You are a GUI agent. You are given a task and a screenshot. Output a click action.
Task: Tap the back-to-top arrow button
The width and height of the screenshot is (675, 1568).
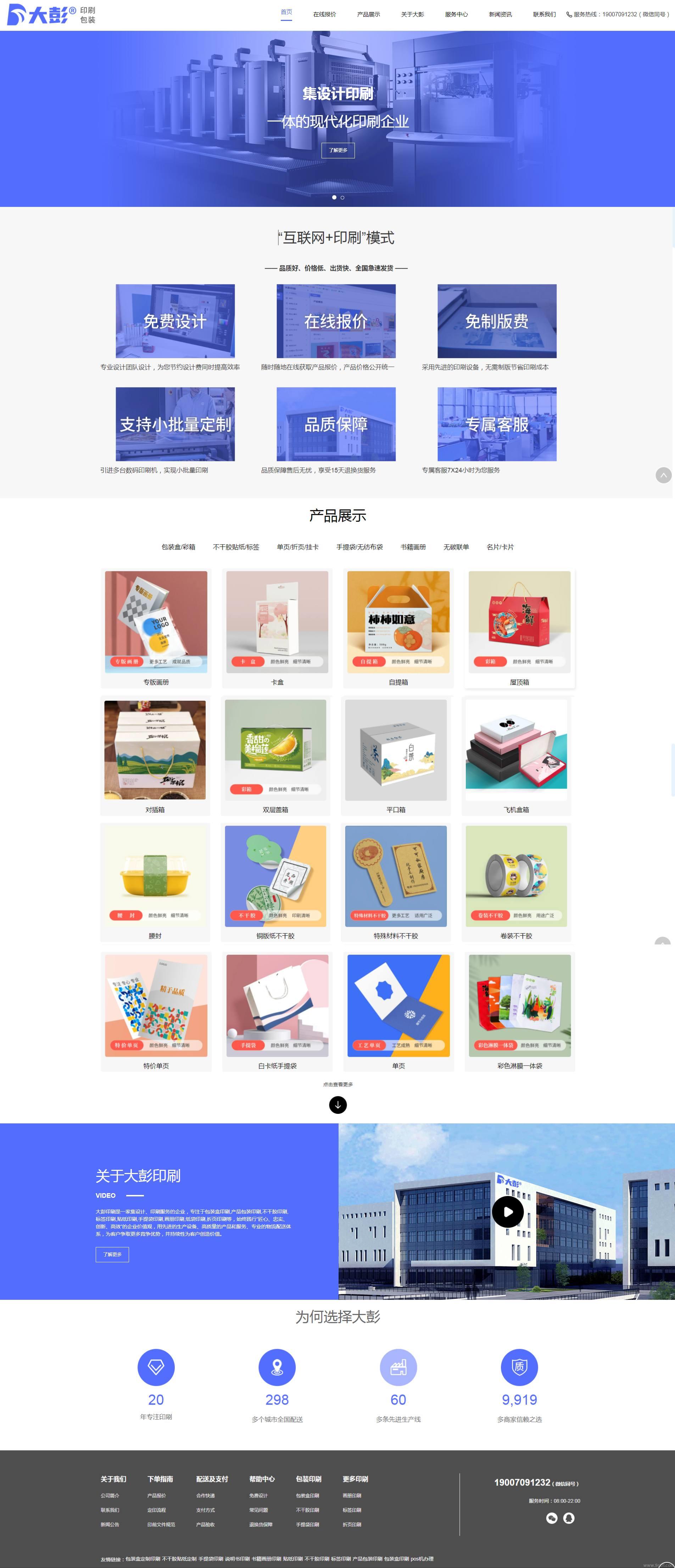(x=663, y=475)
